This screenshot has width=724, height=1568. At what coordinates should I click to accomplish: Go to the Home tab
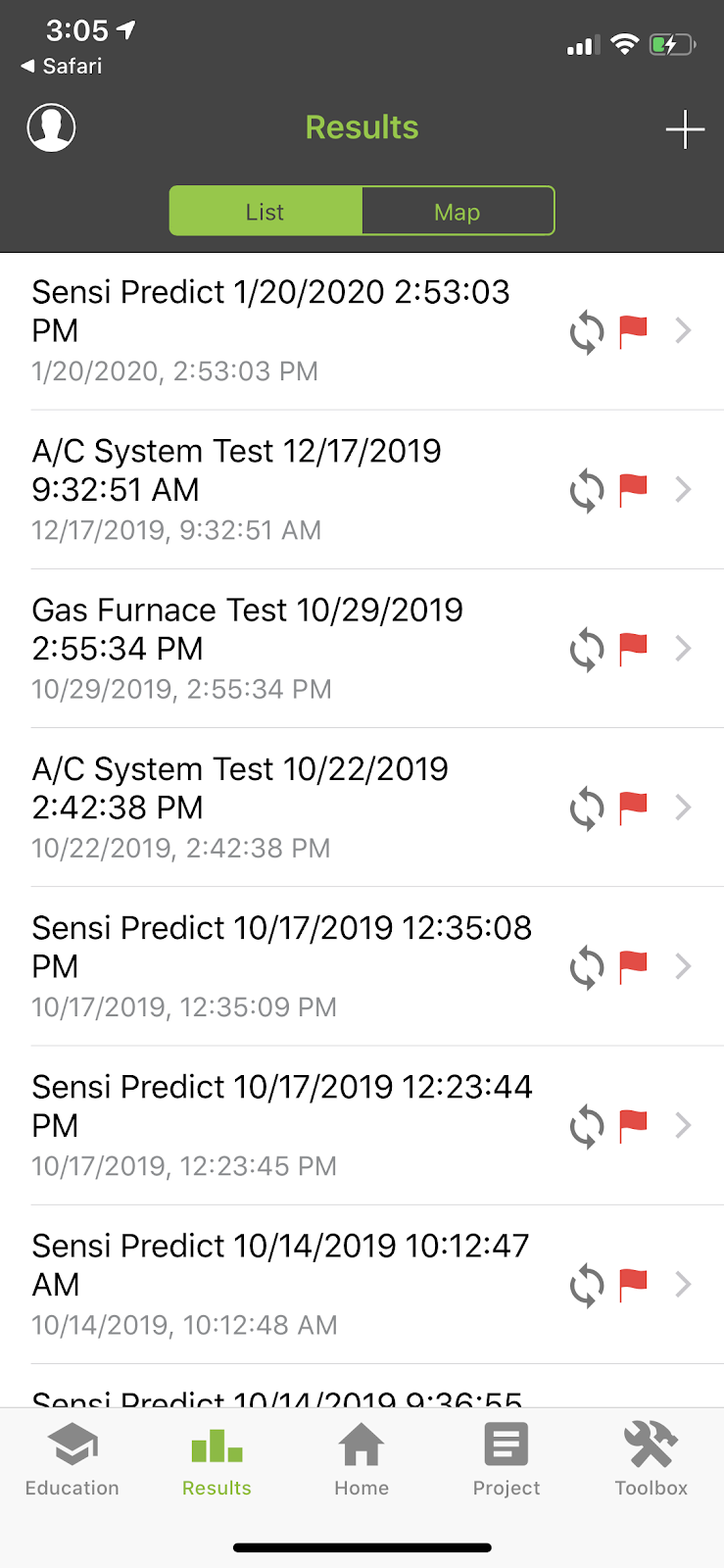[362, 1460]
